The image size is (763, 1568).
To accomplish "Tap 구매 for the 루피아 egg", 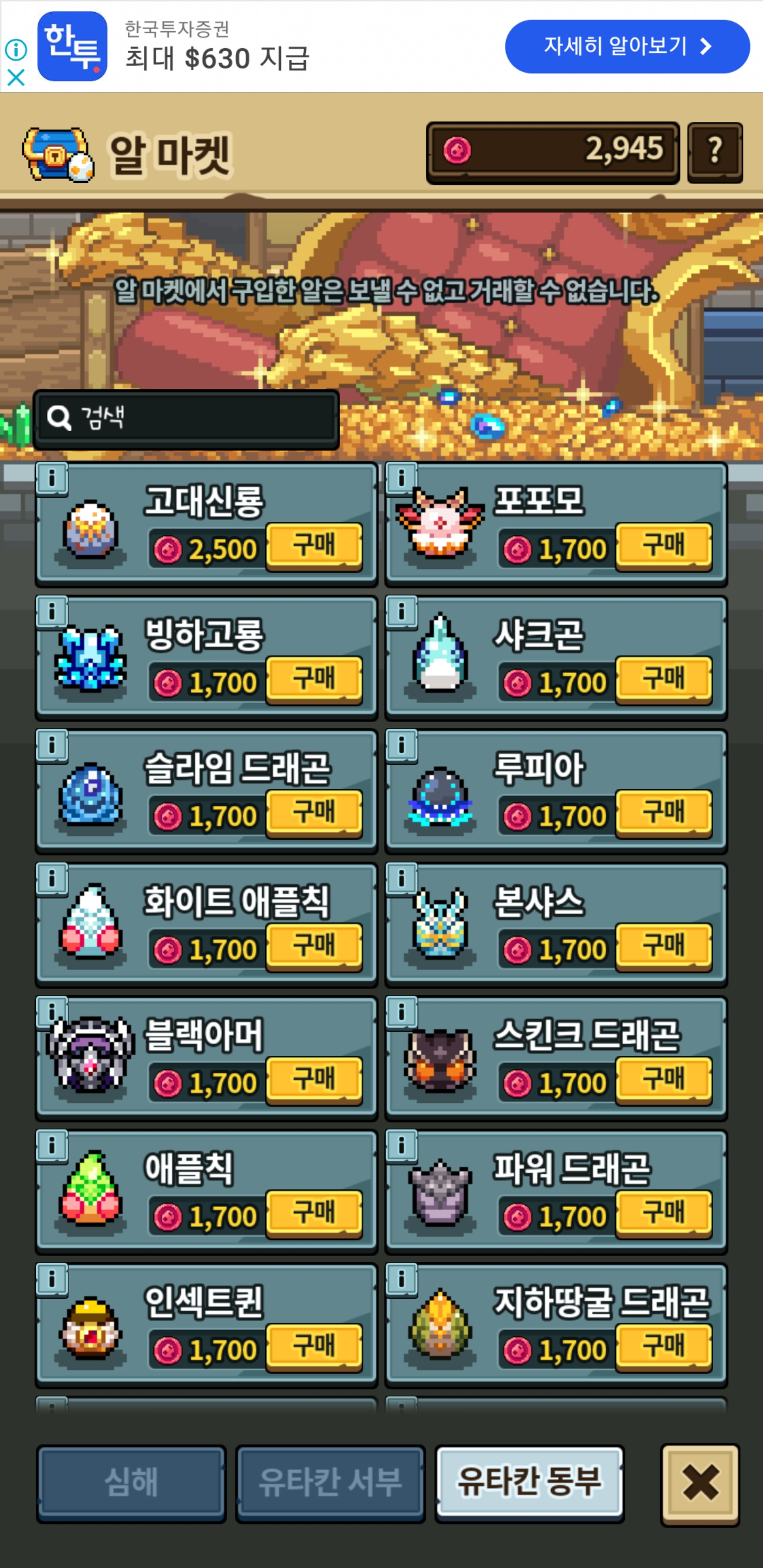I will [663, 813].
